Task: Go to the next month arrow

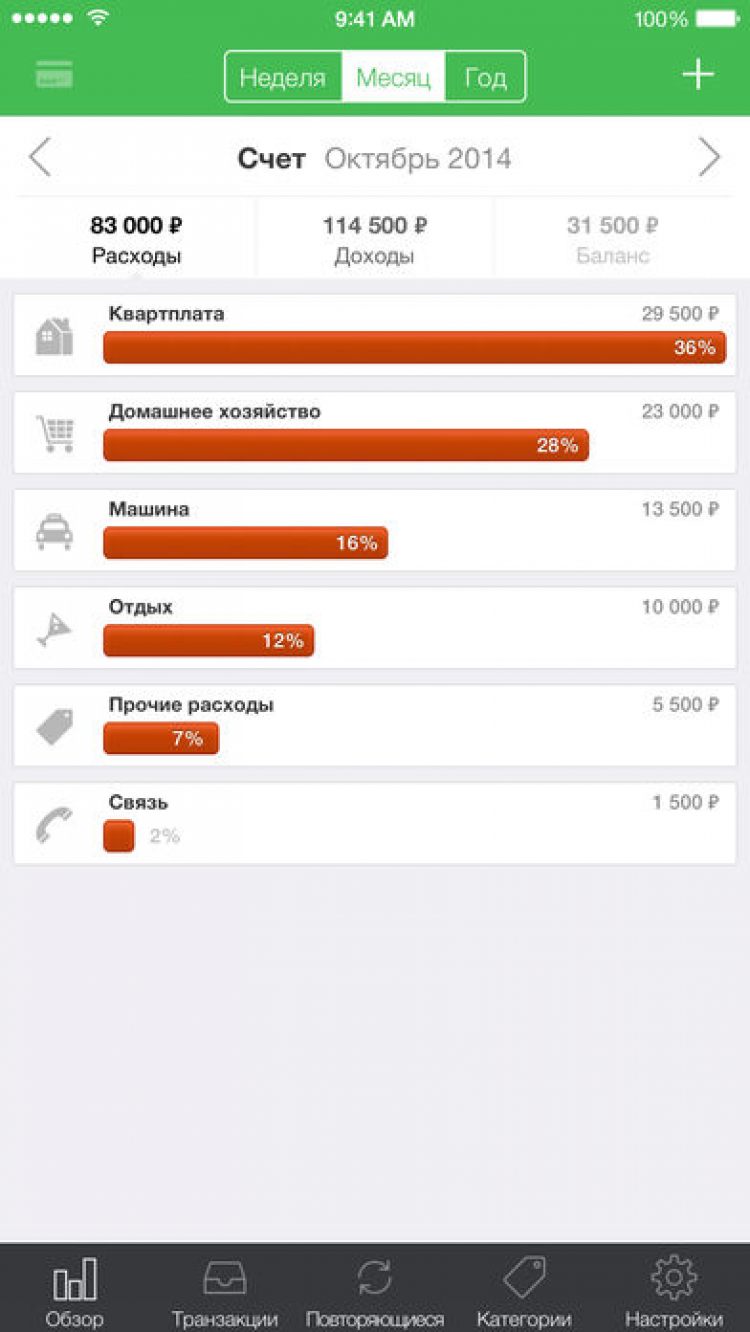Action: click(x=709, y=158)
